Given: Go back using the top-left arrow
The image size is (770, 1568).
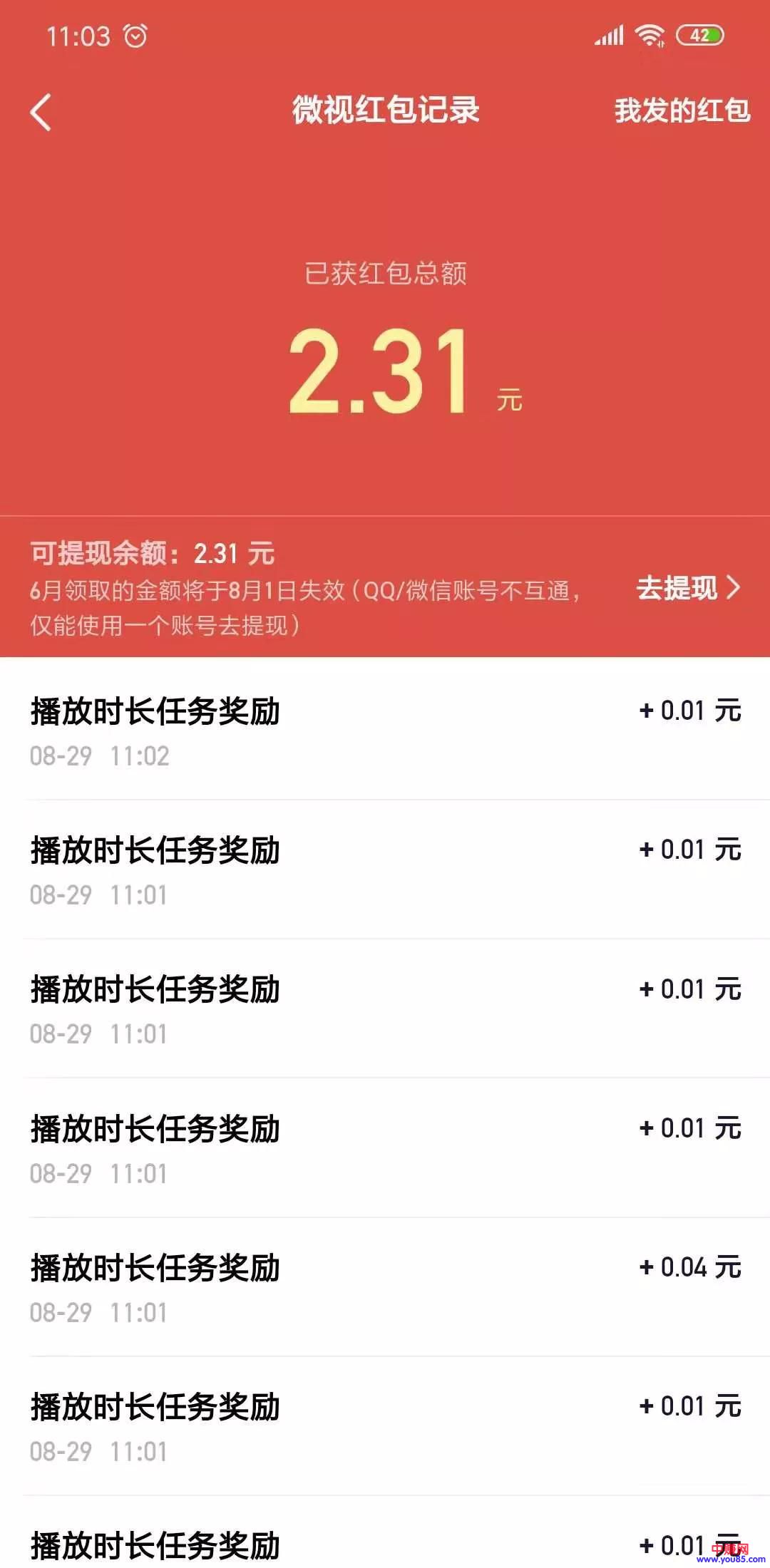Looking at the screenshot, I should pyautogui.click(x=41, y=113).
